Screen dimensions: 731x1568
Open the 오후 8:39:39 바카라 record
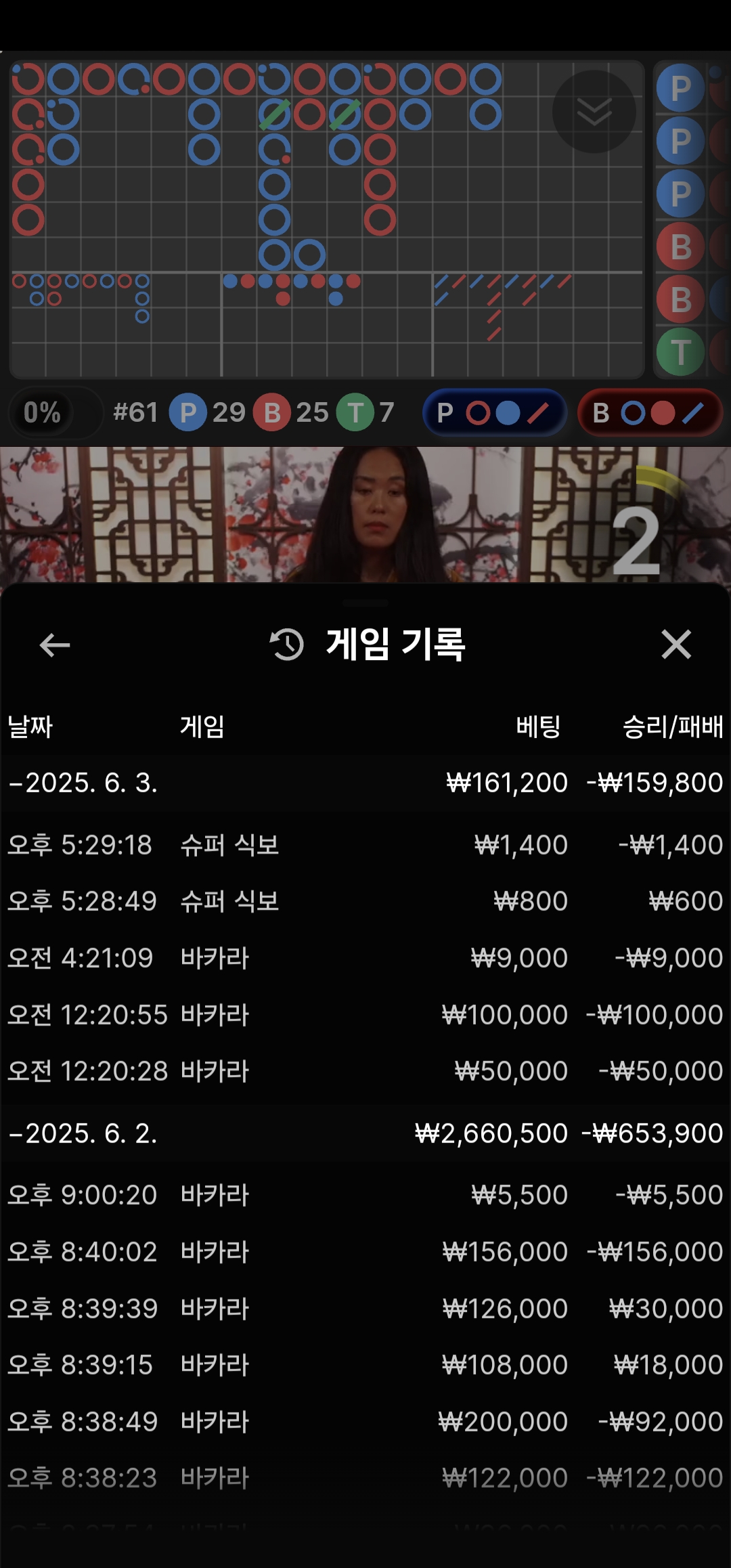[365, 1309]
